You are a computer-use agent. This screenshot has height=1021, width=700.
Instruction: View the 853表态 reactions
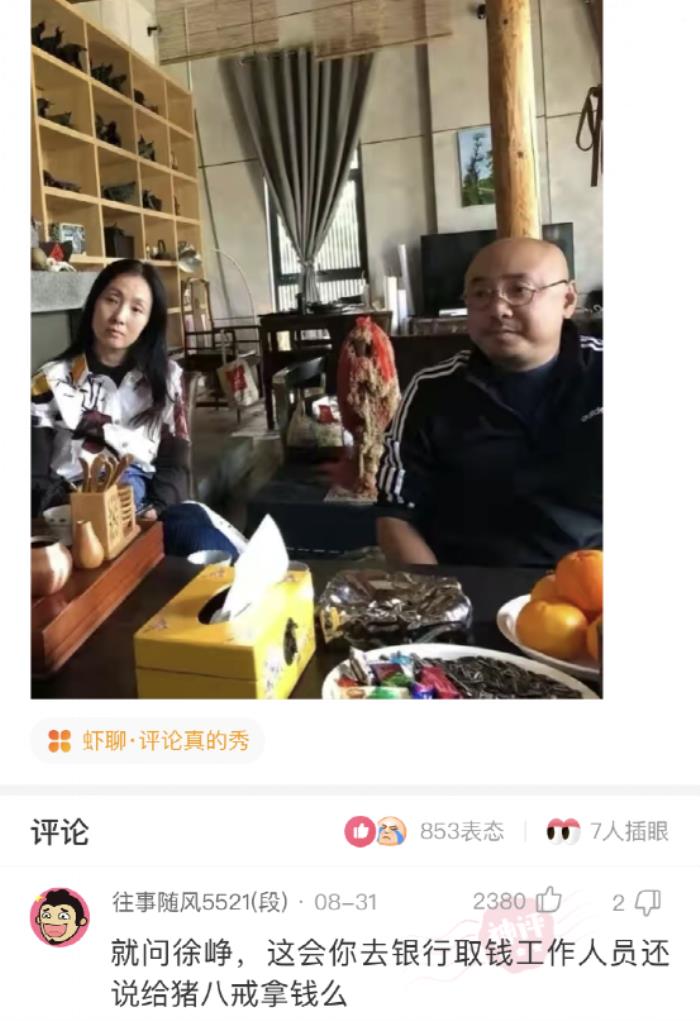pos(424,831)
